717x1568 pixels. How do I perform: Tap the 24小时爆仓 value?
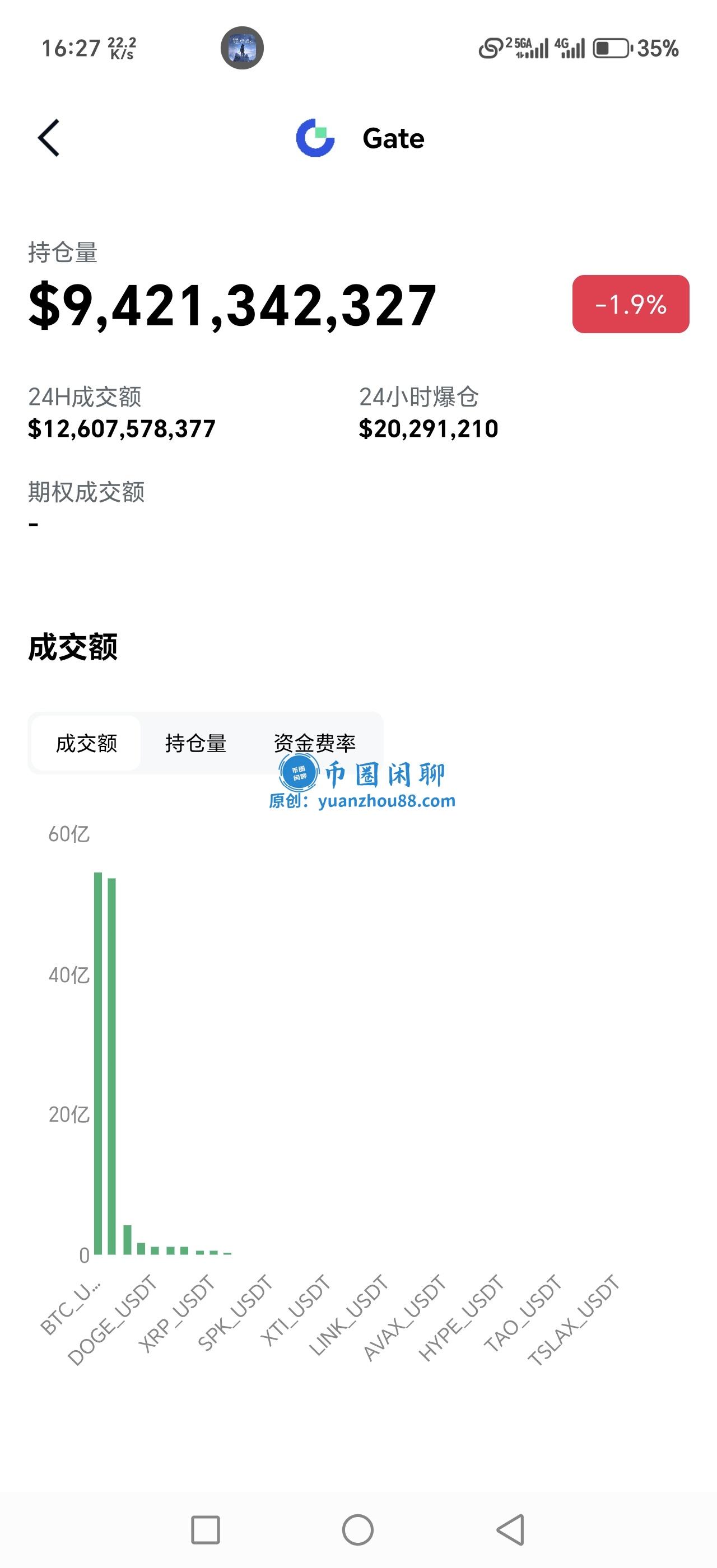click(x=428, y=428)
